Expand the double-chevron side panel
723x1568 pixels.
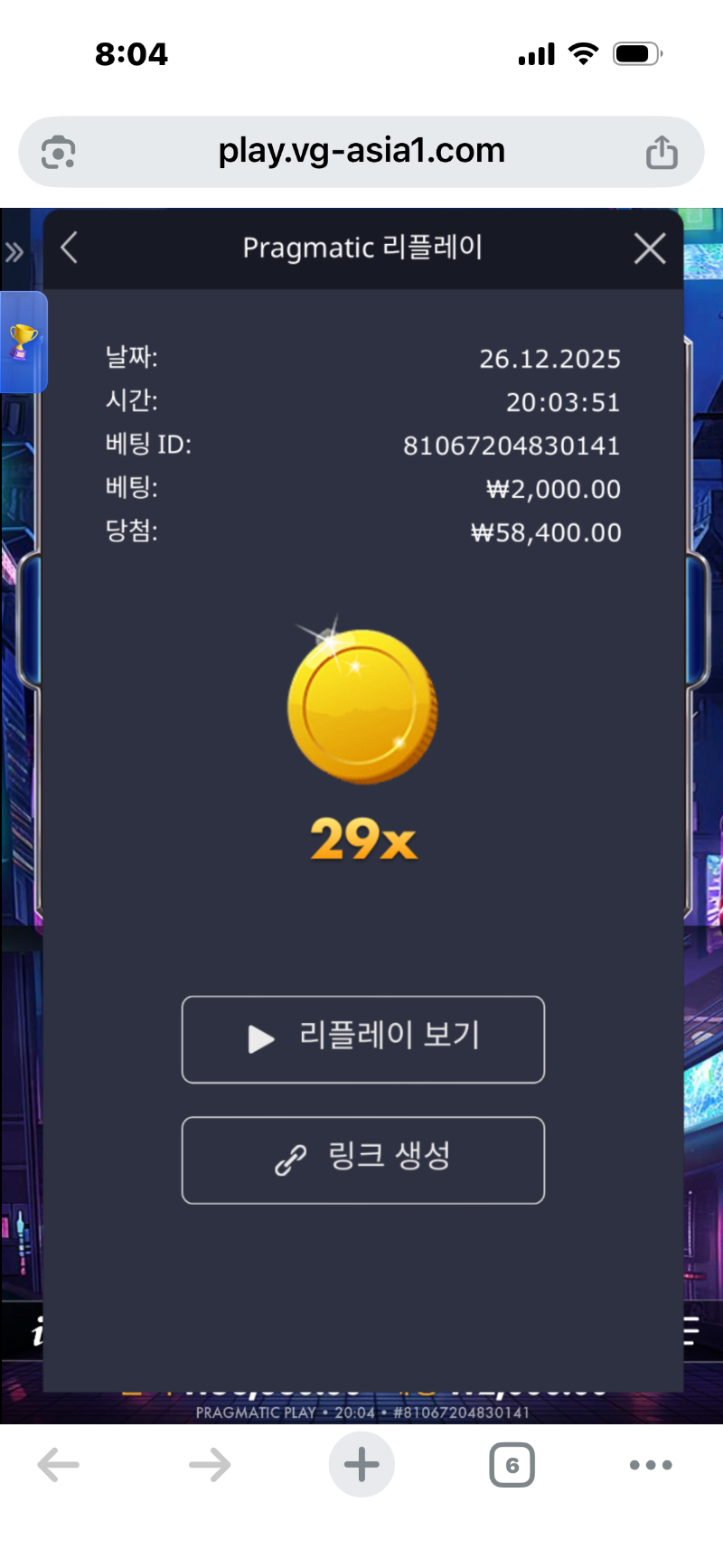point(14,252)
